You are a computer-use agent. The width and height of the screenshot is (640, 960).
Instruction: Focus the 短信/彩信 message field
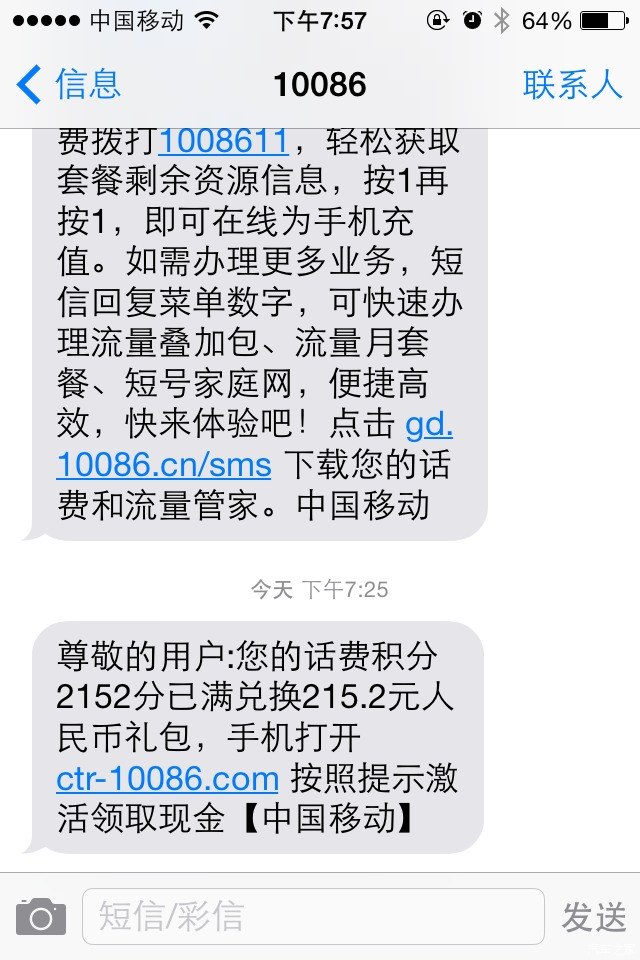(x=312, y=916)
